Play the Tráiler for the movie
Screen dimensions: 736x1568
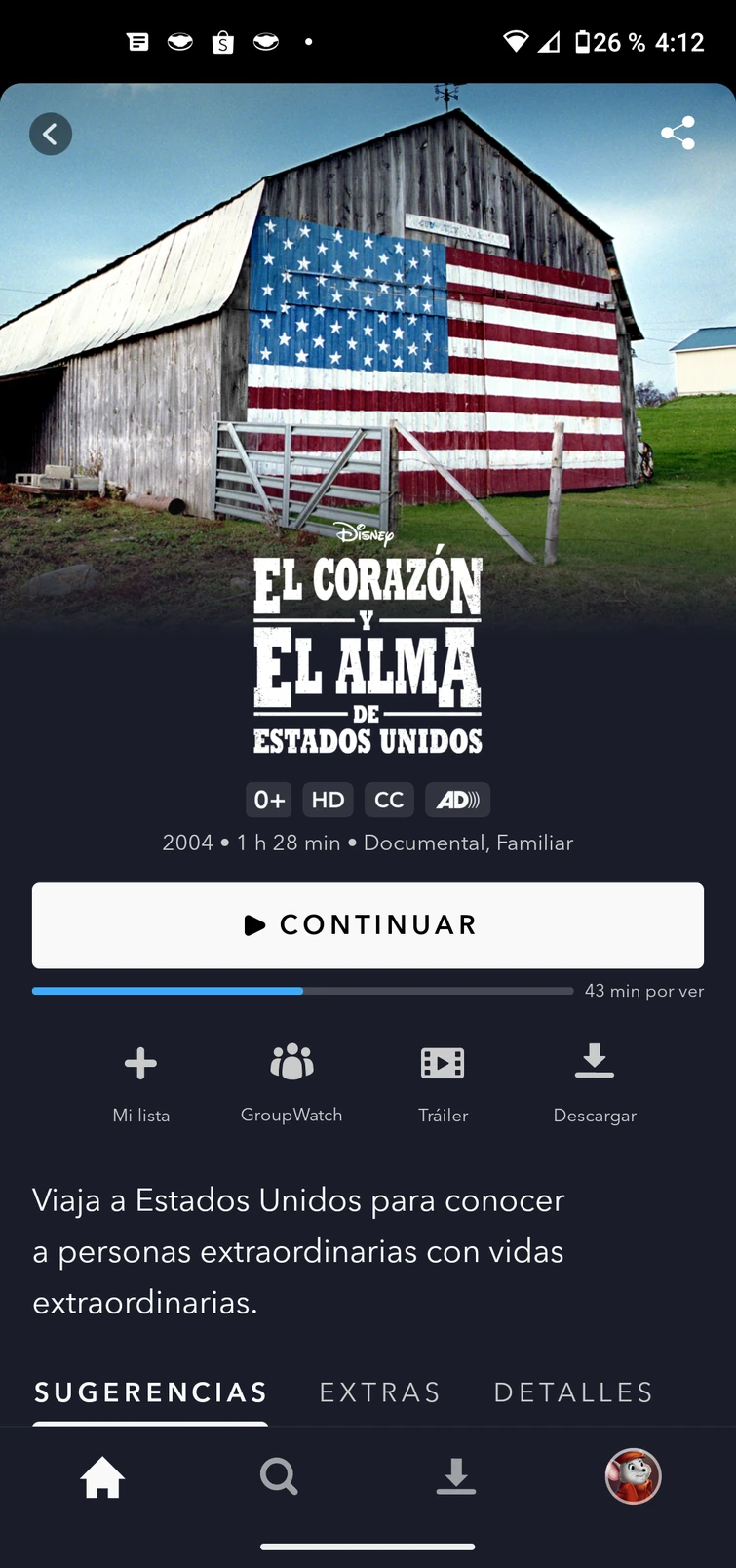pyautogui.click(x=443, y=1082)
